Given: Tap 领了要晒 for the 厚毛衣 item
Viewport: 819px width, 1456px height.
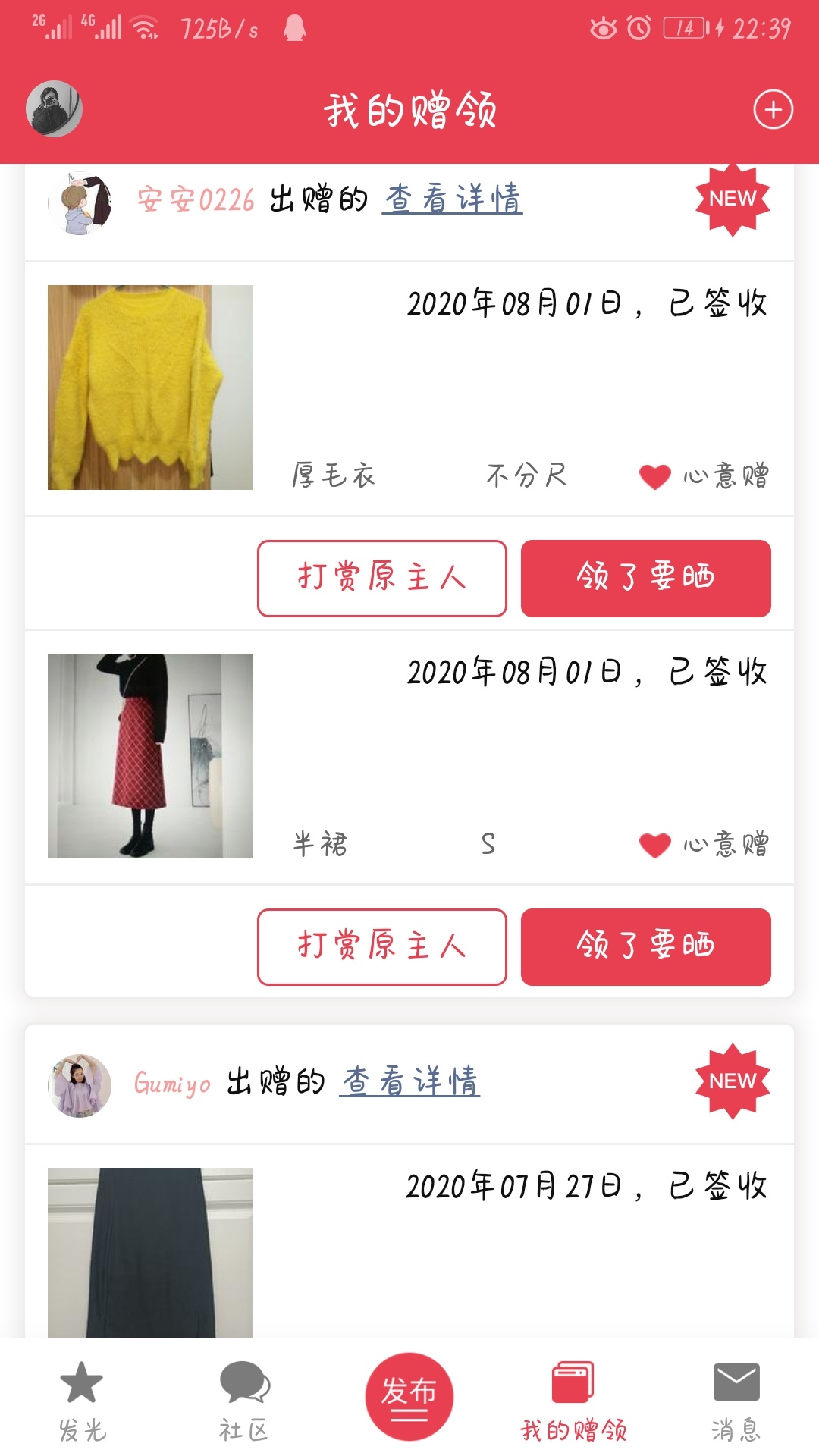Looking at the screenshot, I should [x=645, y=578].
